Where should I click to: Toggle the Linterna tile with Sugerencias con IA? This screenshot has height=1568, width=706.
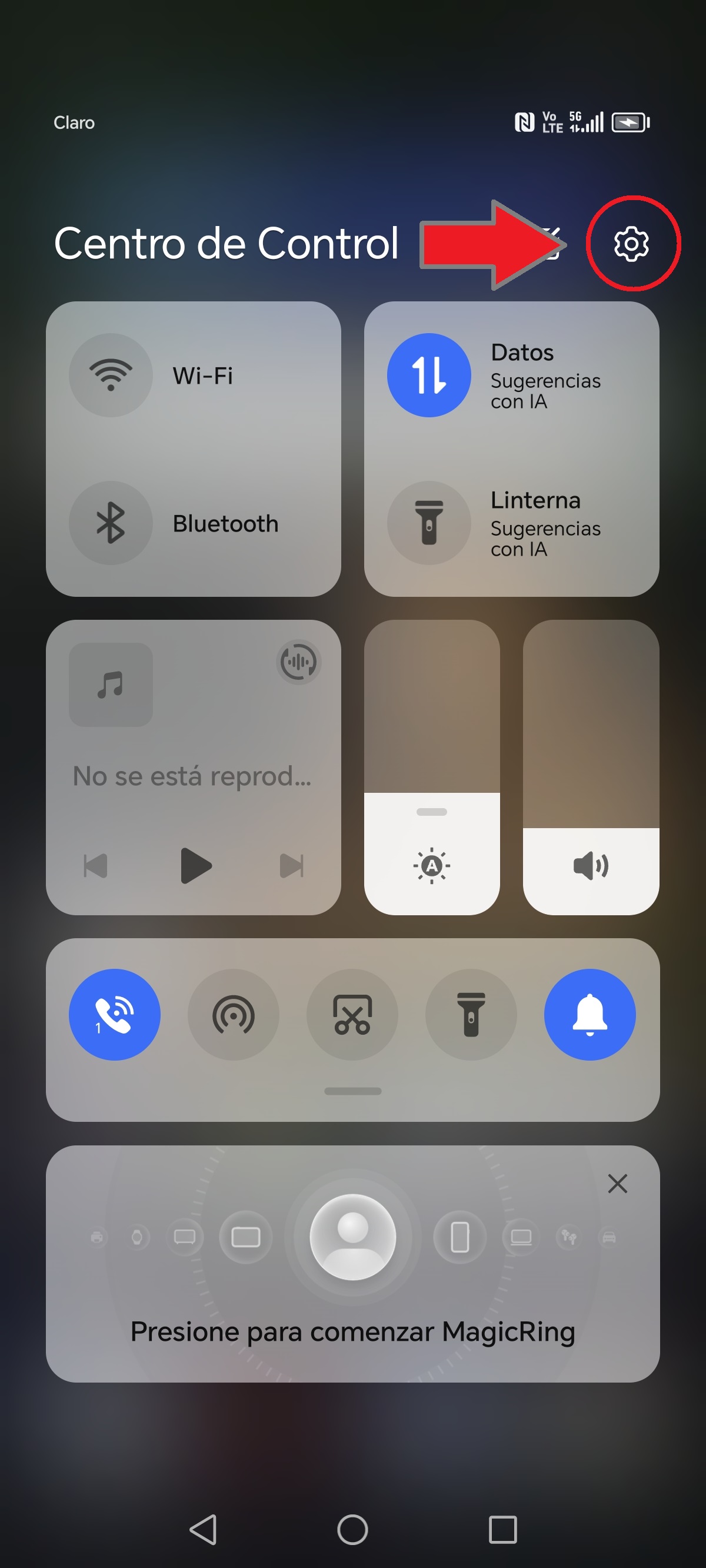429,523
